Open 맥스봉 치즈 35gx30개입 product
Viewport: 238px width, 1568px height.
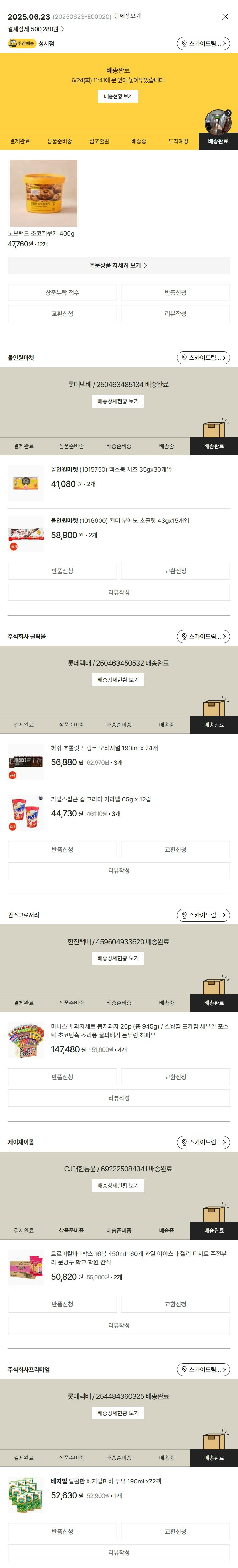pyautogui.click(x=111, y=469)
